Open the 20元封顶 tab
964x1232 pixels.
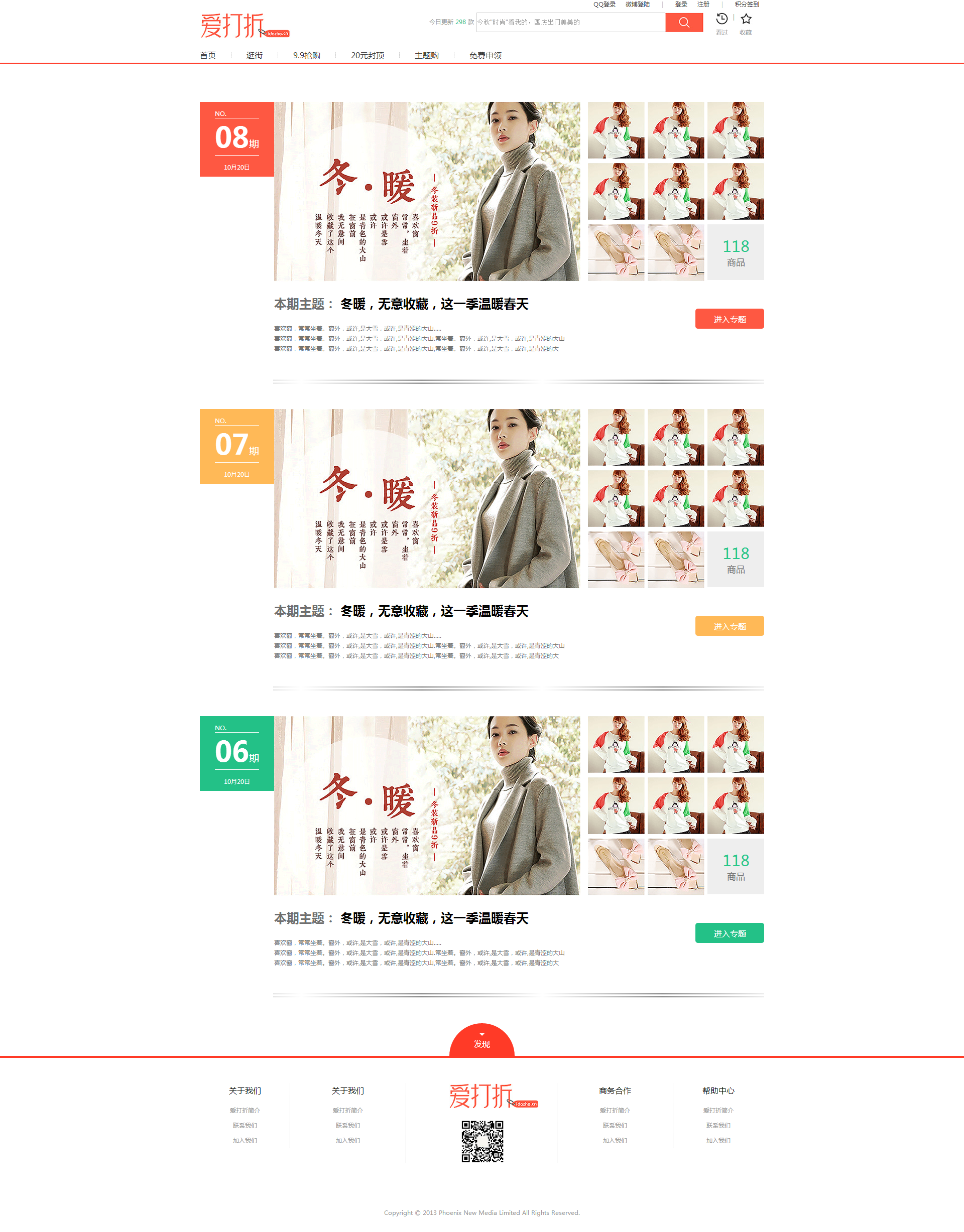coord(368,55)
